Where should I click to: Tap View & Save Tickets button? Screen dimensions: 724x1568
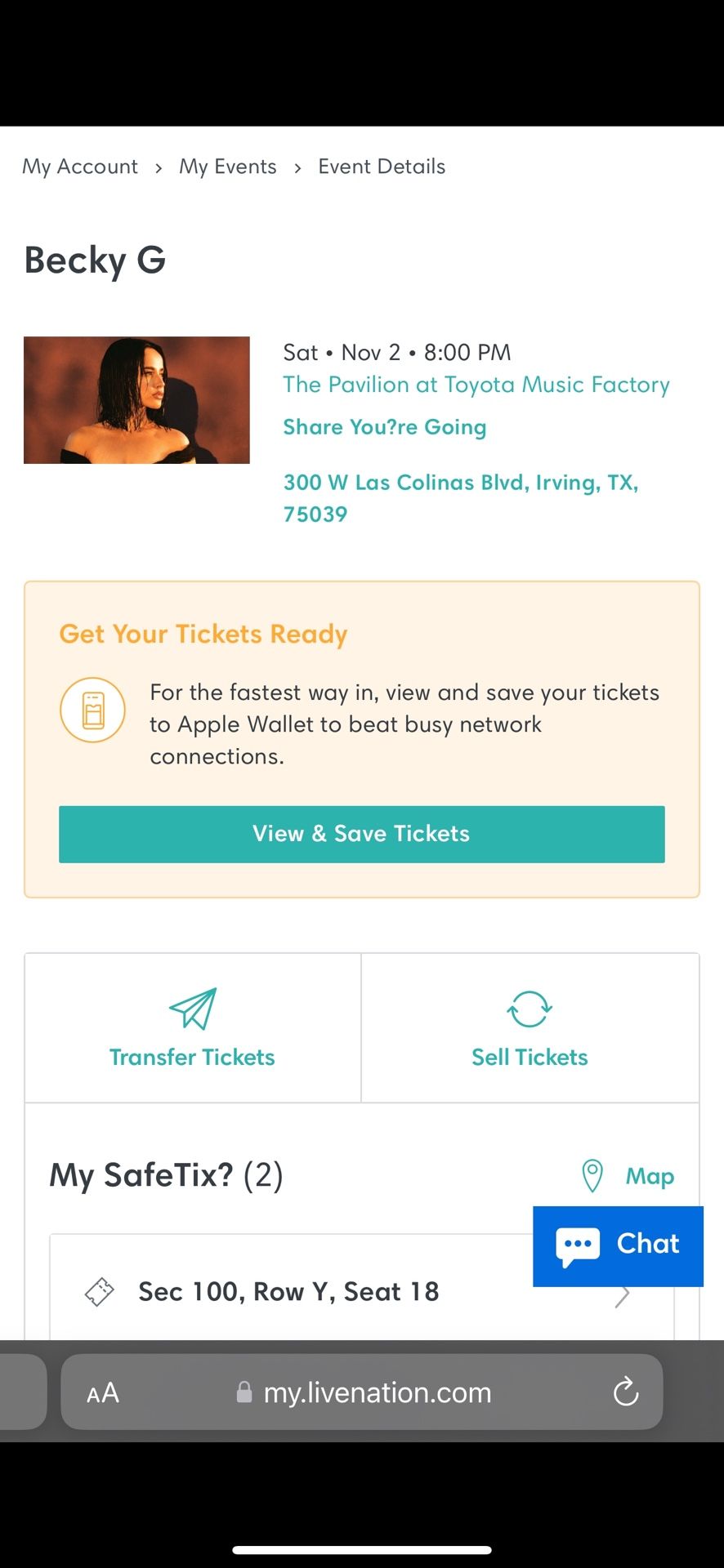(x=361, y=834)
